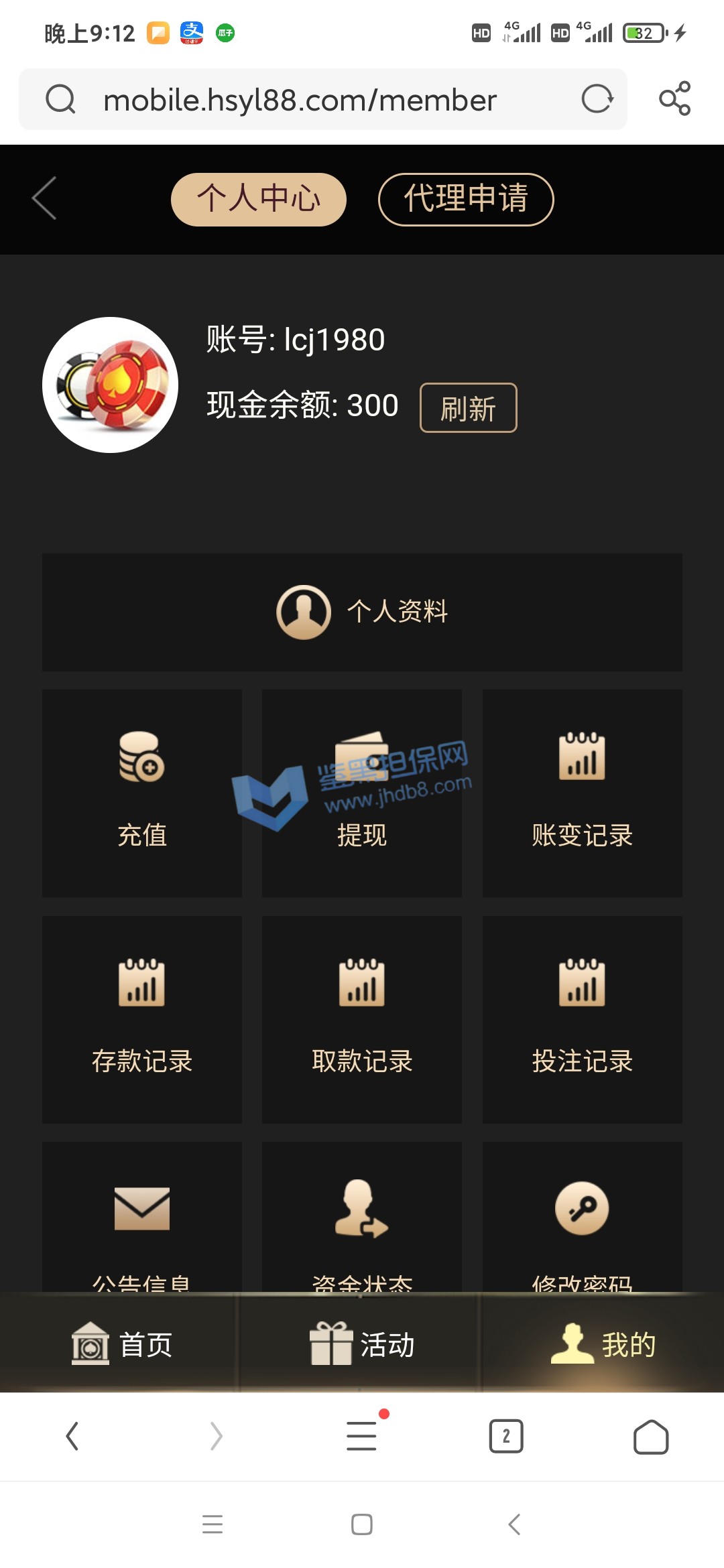Switch to the 代理申请 tab
This screenshot has width=724, height=1568.
pos(466,199)
